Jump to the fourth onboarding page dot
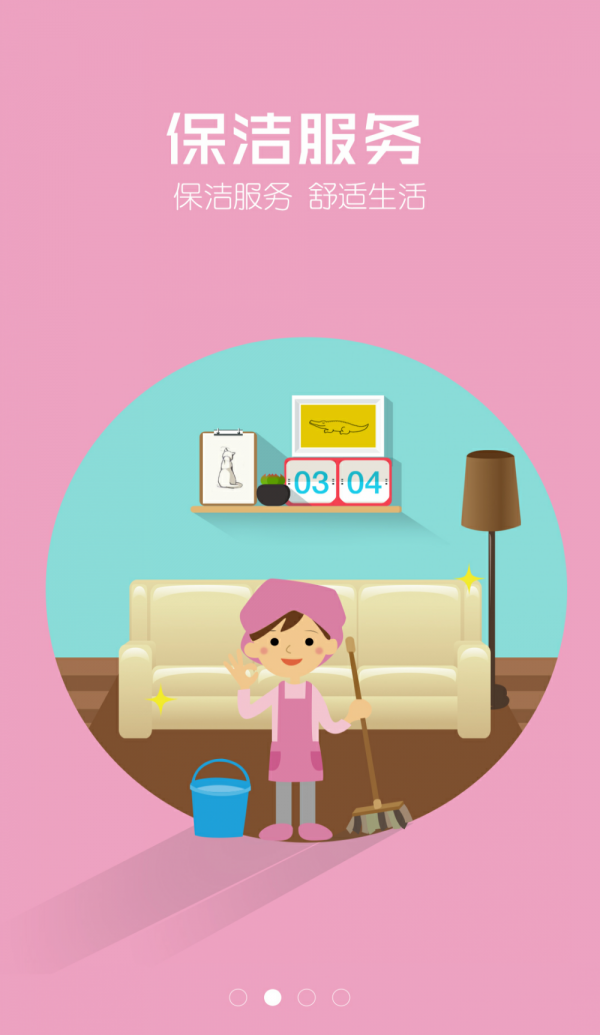This screenshot has height=1035, width=600. point(341,997)
